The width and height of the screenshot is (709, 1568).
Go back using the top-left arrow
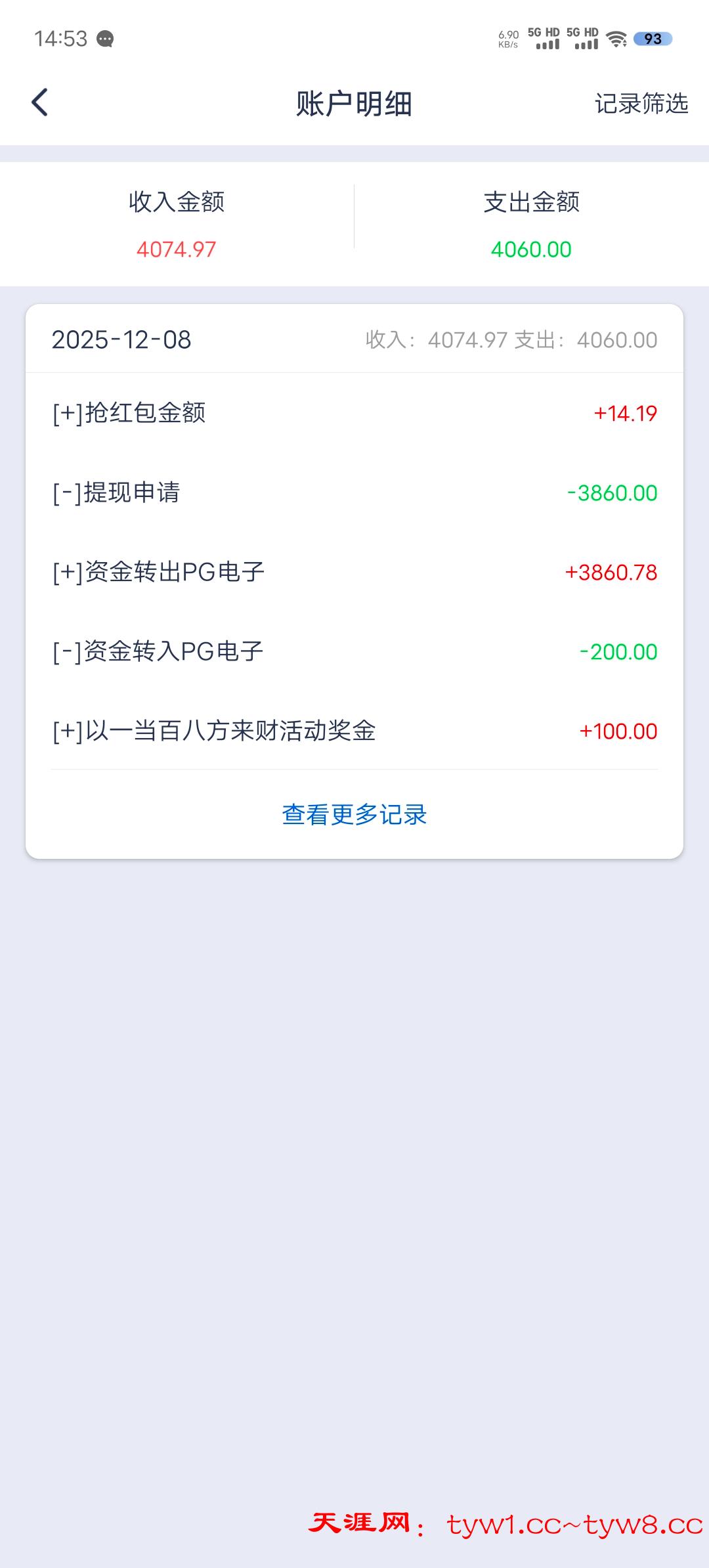coord(40,102)
